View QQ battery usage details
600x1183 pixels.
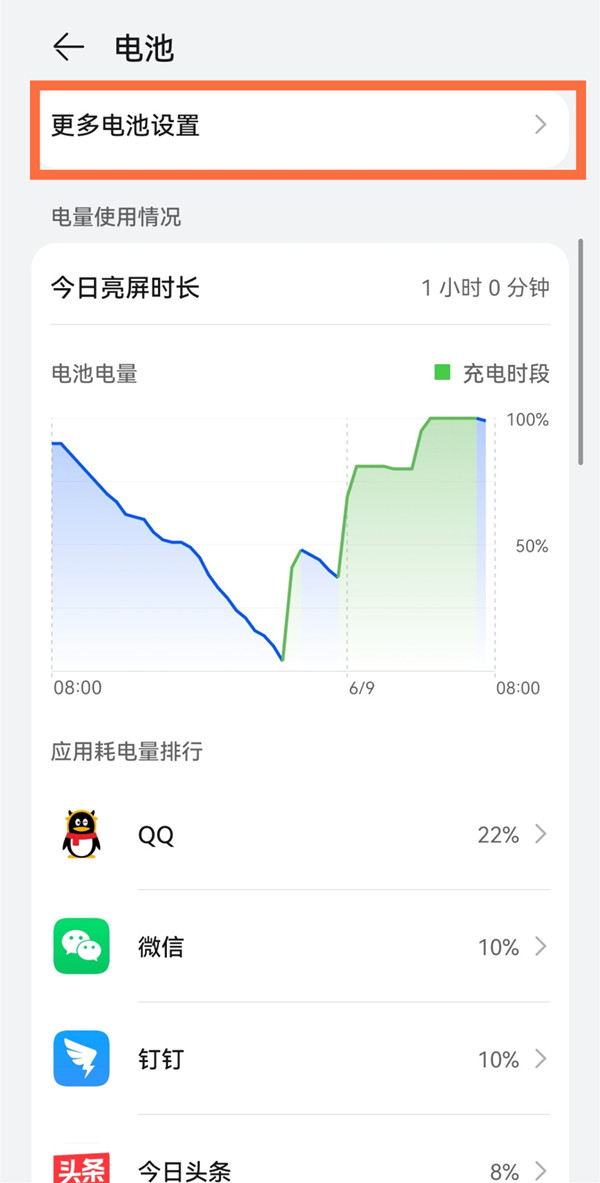coord(300,835)
